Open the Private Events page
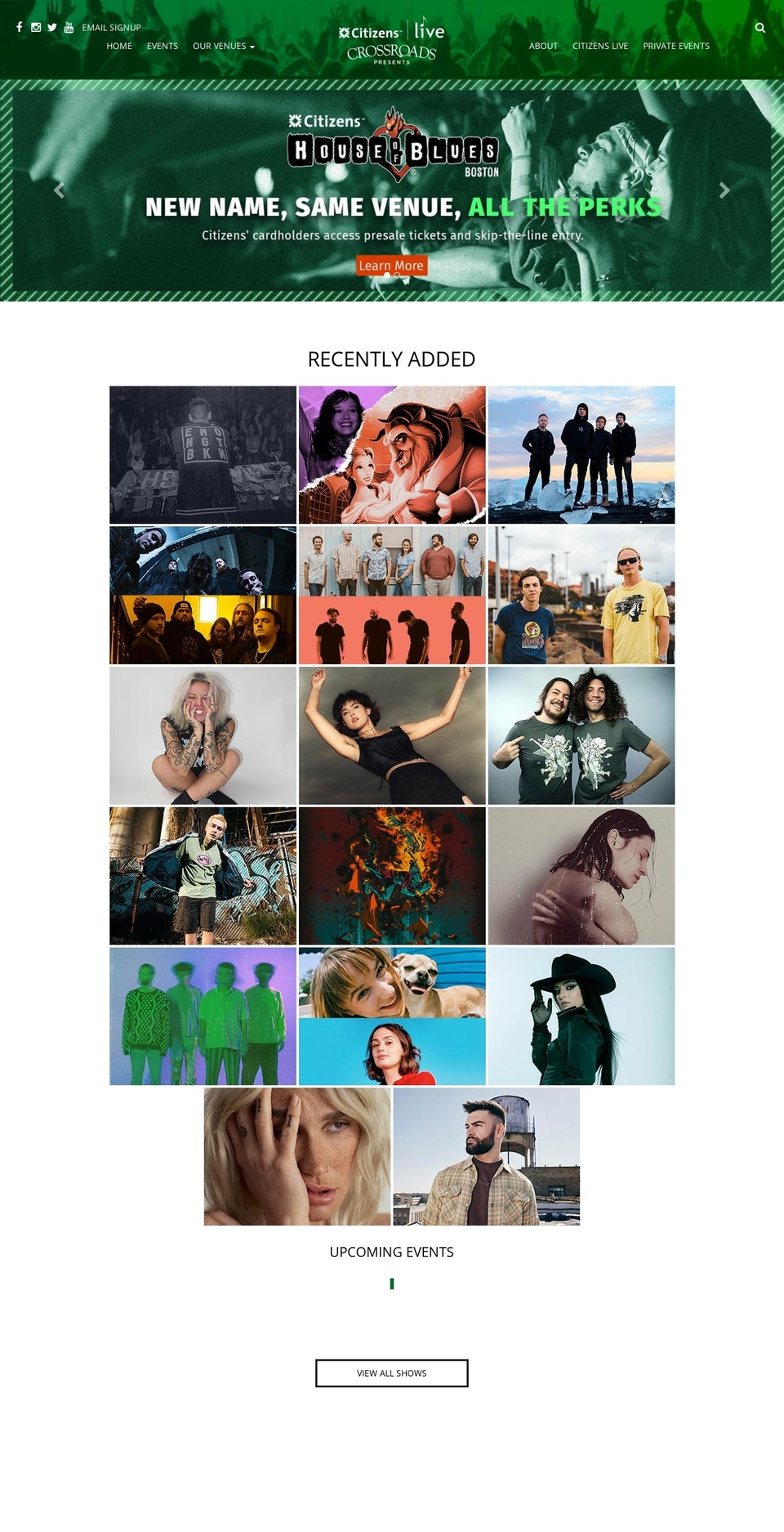 point(675,46)
